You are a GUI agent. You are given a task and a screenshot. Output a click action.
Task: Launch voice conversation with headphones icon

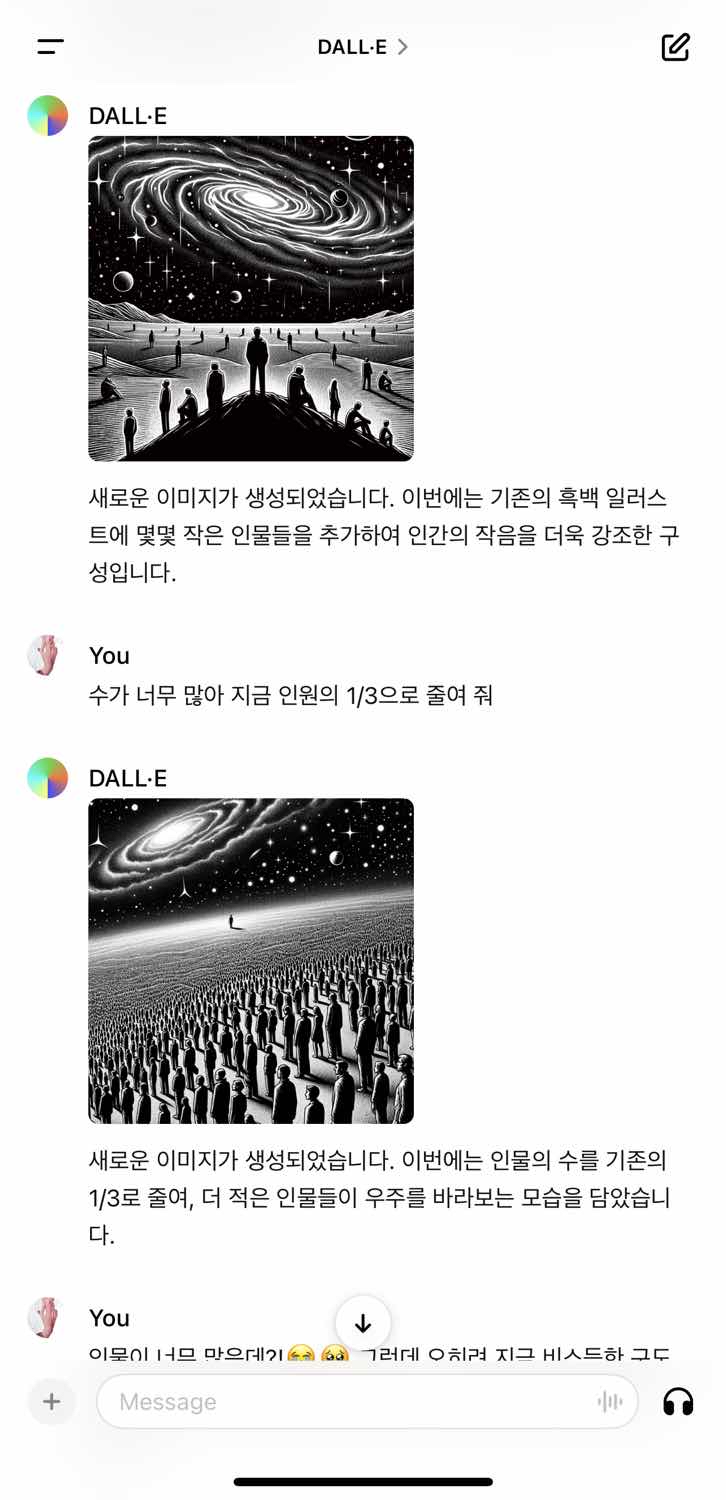coord(678,1402)
